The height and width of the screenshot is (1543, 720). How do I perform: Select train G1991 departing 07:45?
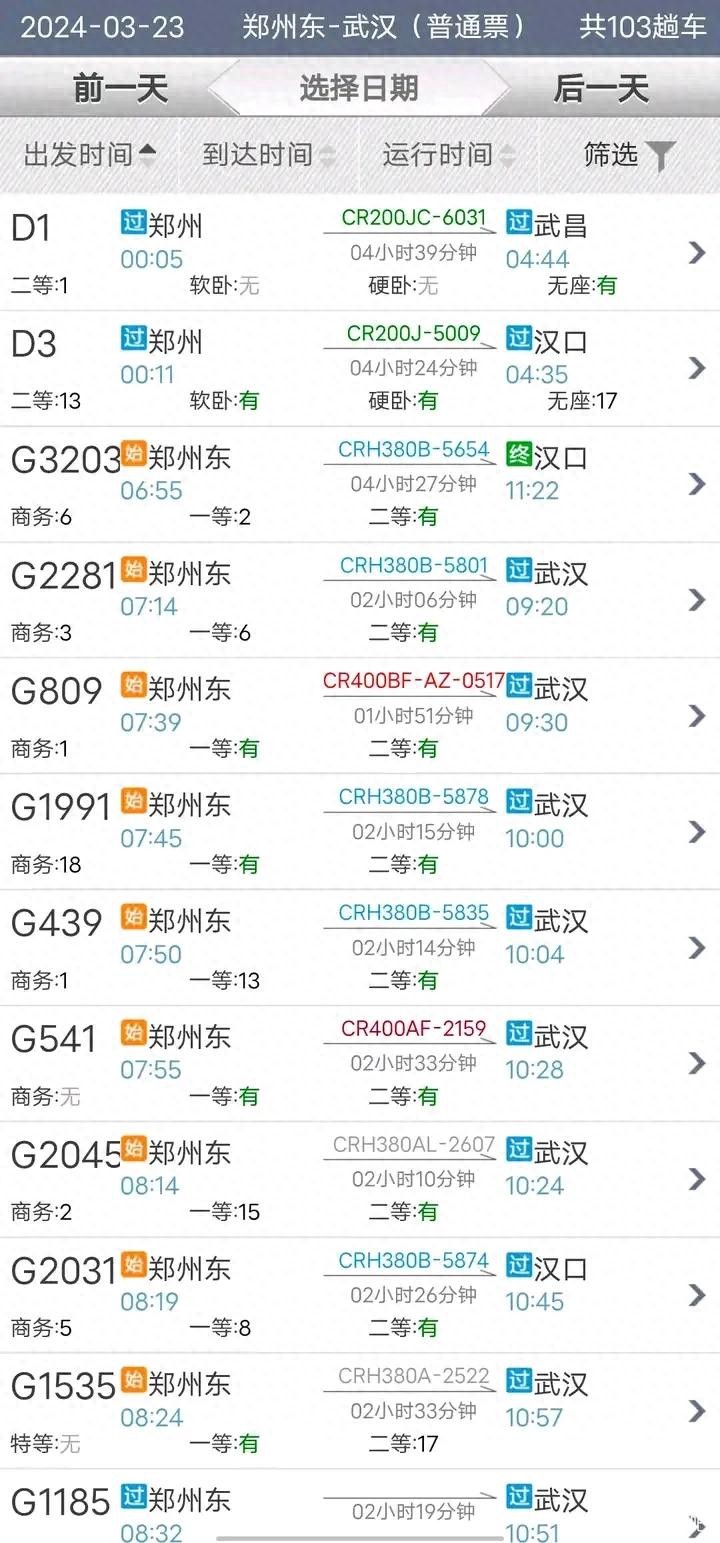(360, 832)
